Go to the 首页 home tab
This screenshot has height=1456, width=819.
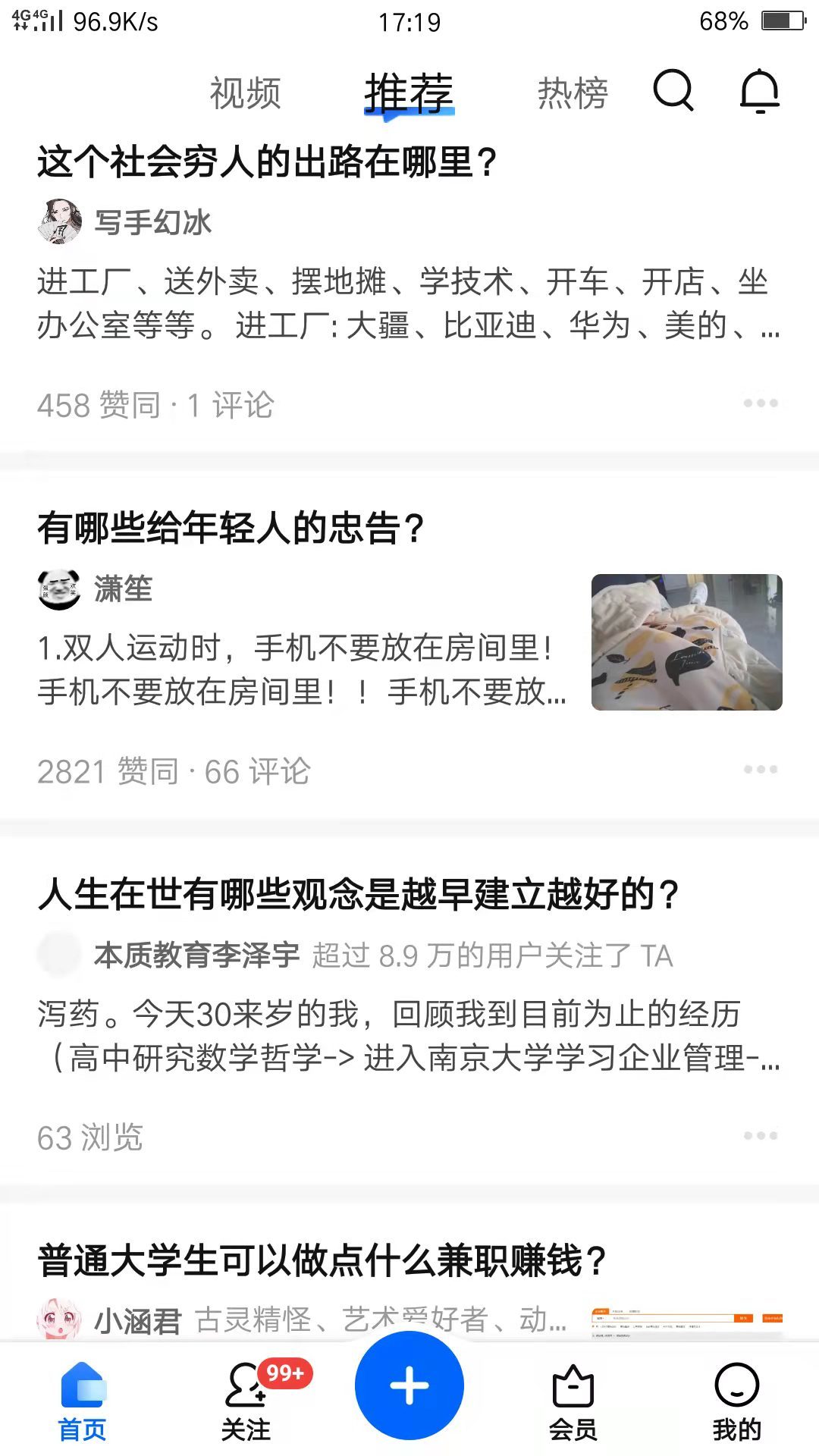click(83, 1401)
